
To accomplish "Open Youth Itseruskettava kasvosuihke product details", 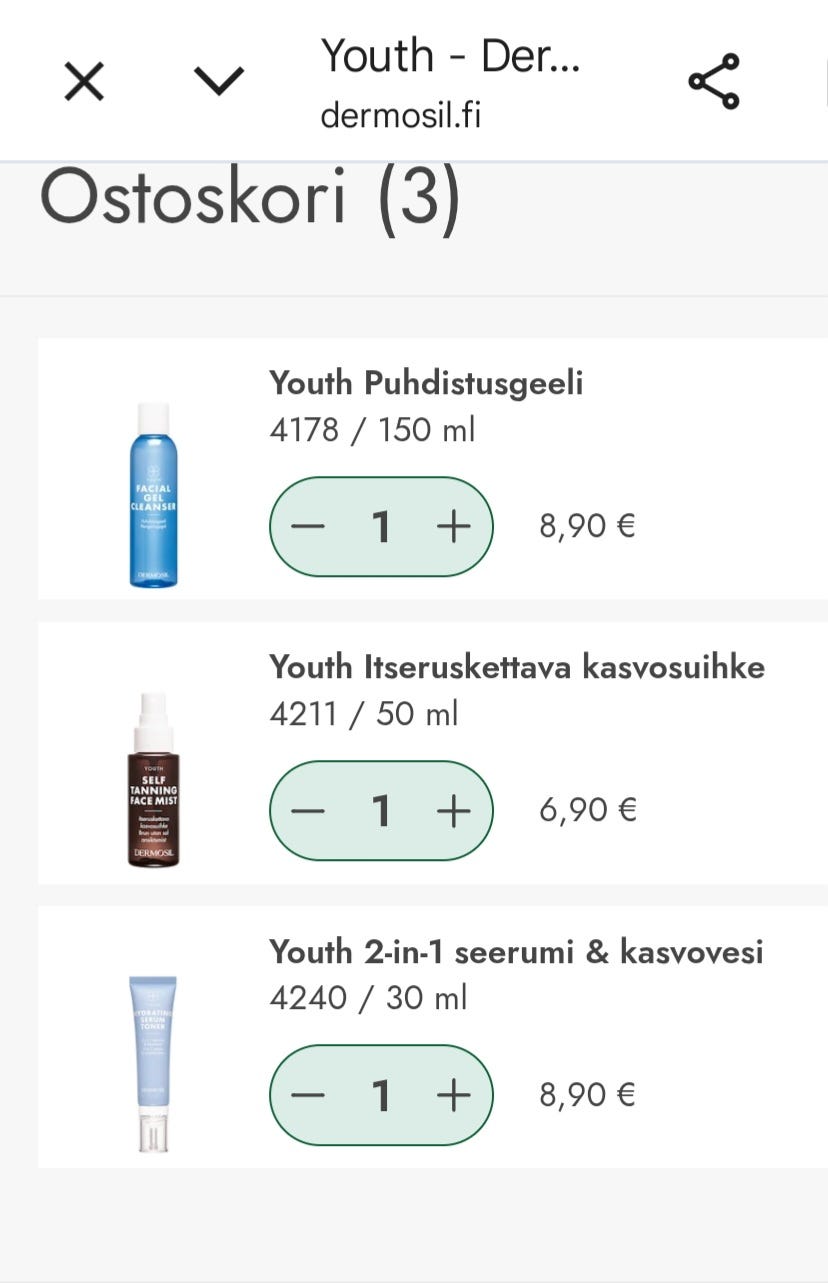I will [x=516, y=667].
